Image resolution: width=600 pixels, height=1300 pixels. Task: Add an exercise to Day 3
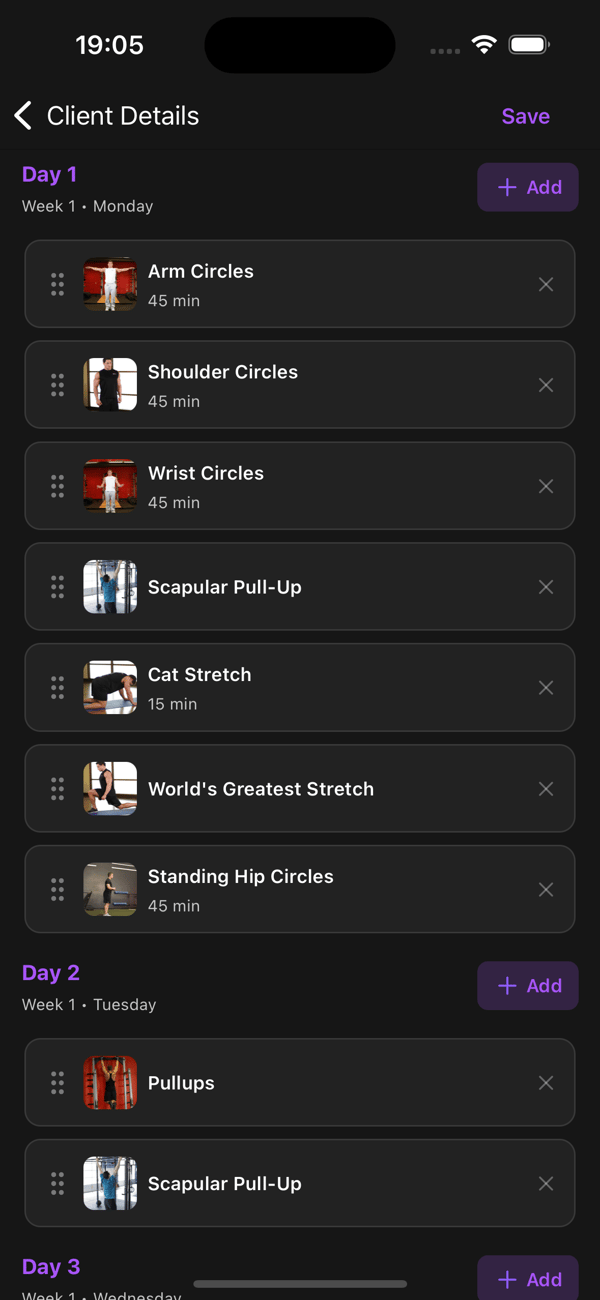(528, 1279)
